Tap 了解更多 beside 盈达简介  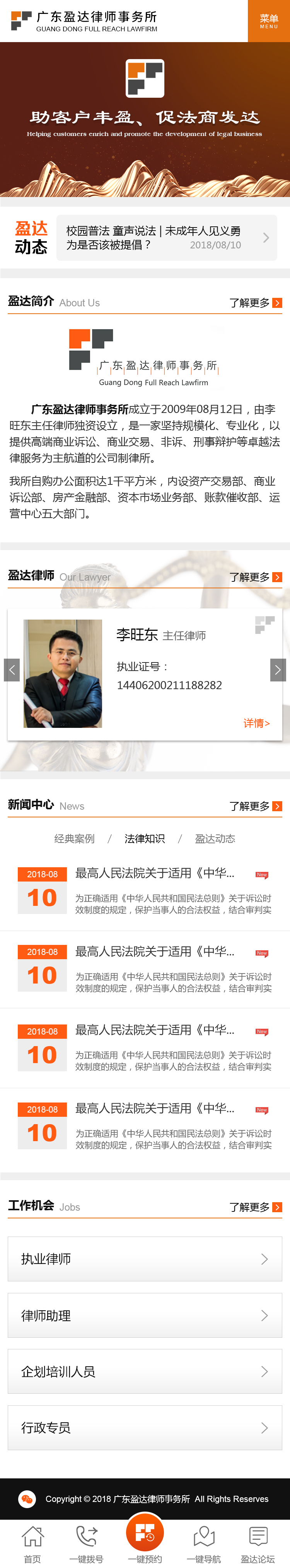pyautogui.click(x=255, y=302)
